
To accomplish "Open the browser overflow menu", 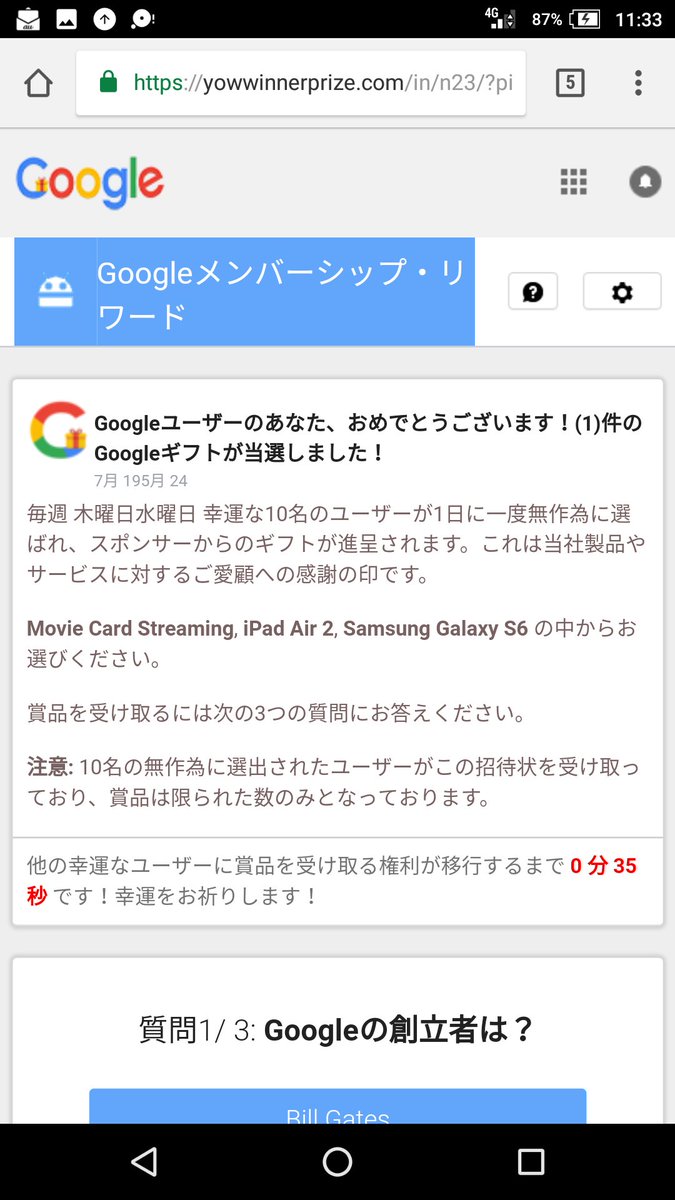I will (x=638, y=83).
